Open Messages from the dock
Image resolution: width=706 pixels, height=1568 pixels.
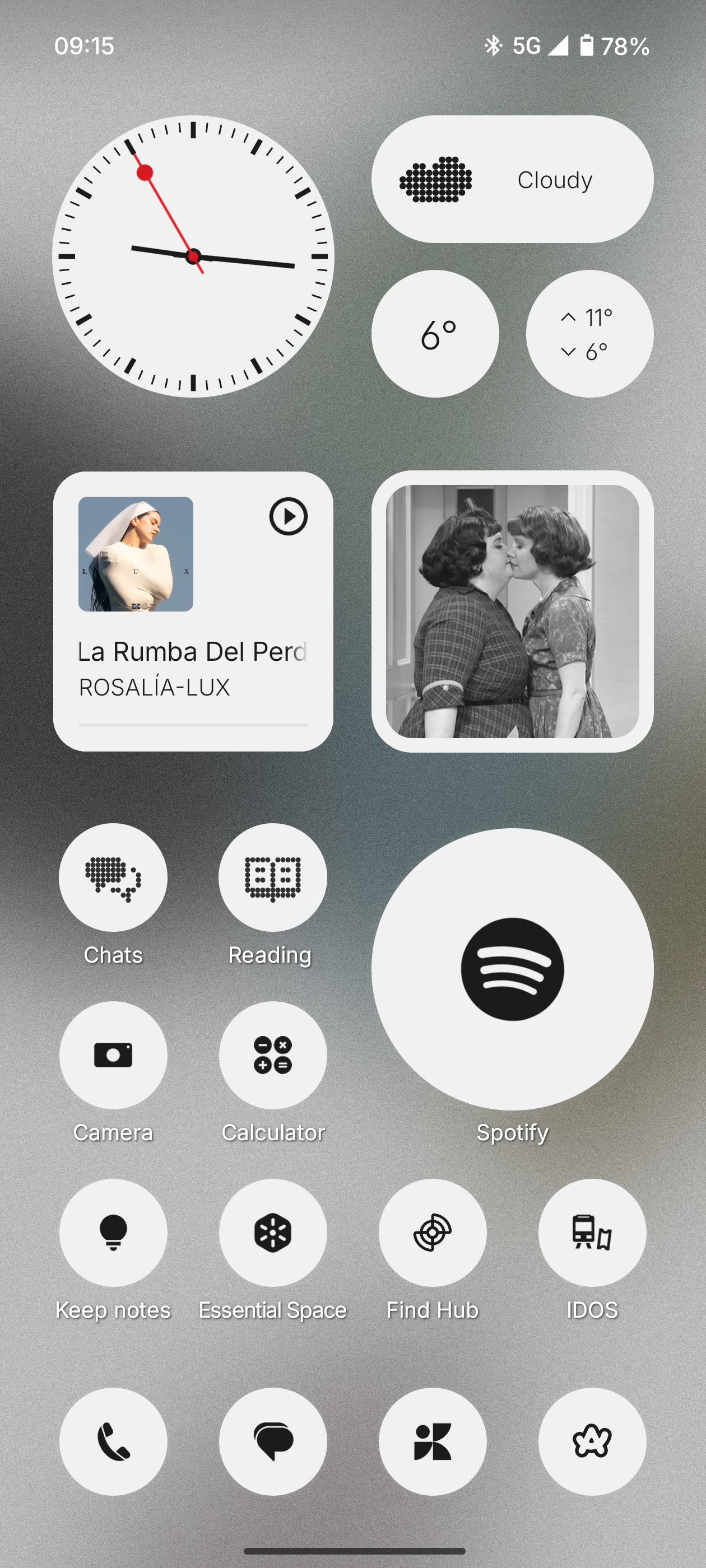272,1441
